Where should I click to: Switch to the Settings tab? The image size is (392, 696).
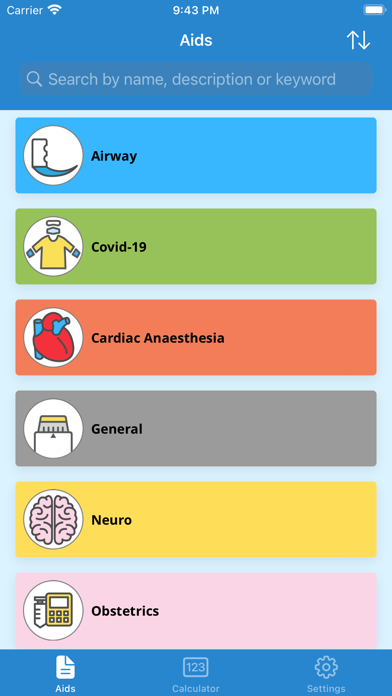326,674
